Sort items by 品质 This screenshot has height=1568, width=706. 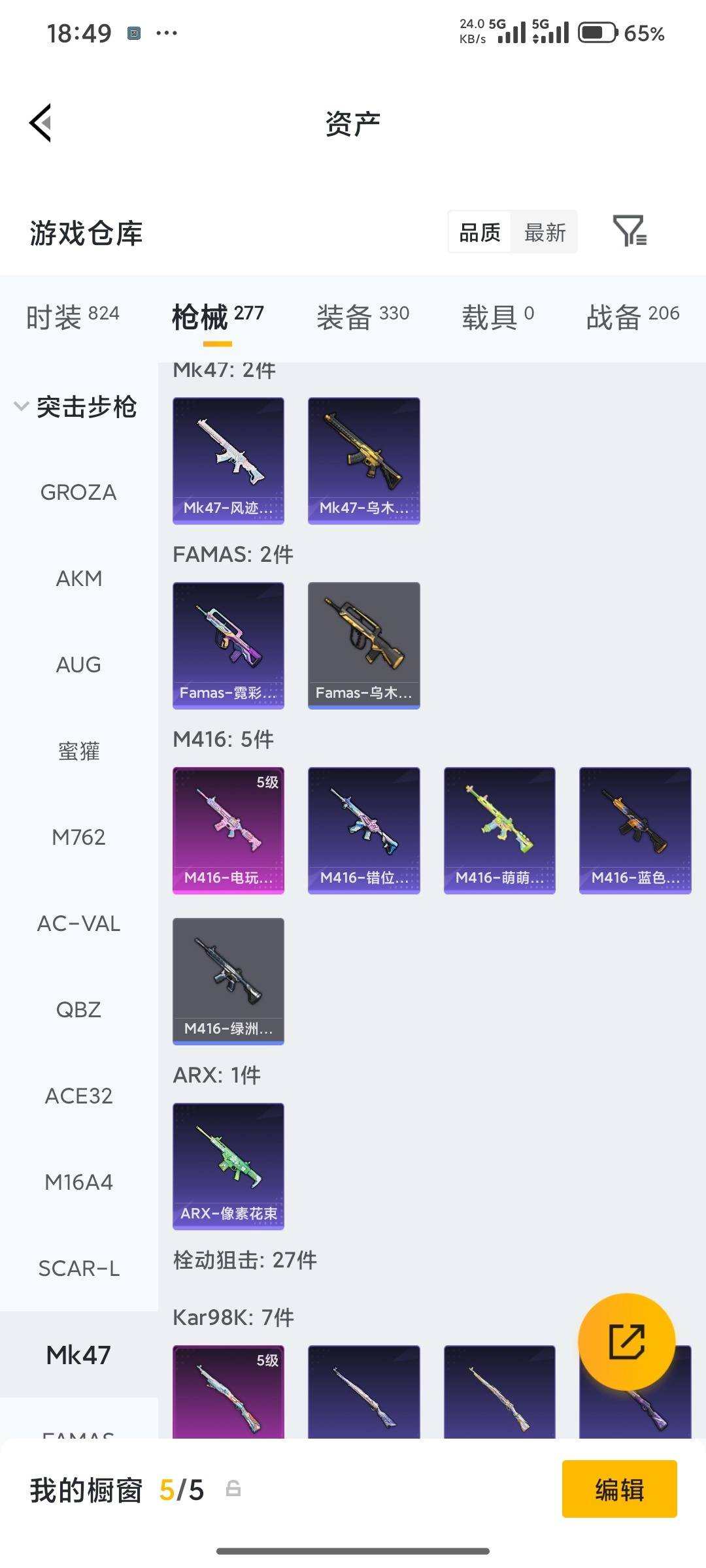tap(480, 232)
